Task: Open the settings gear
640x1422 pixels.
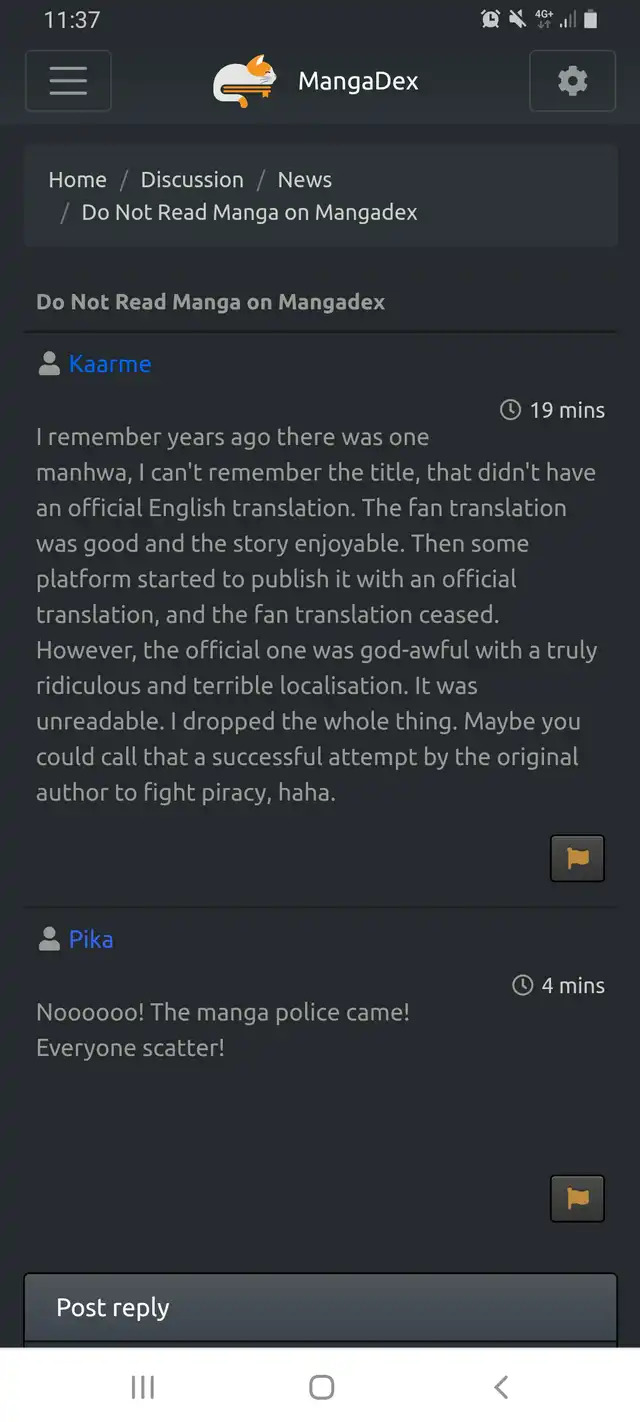Action: (x=572, y=81)
